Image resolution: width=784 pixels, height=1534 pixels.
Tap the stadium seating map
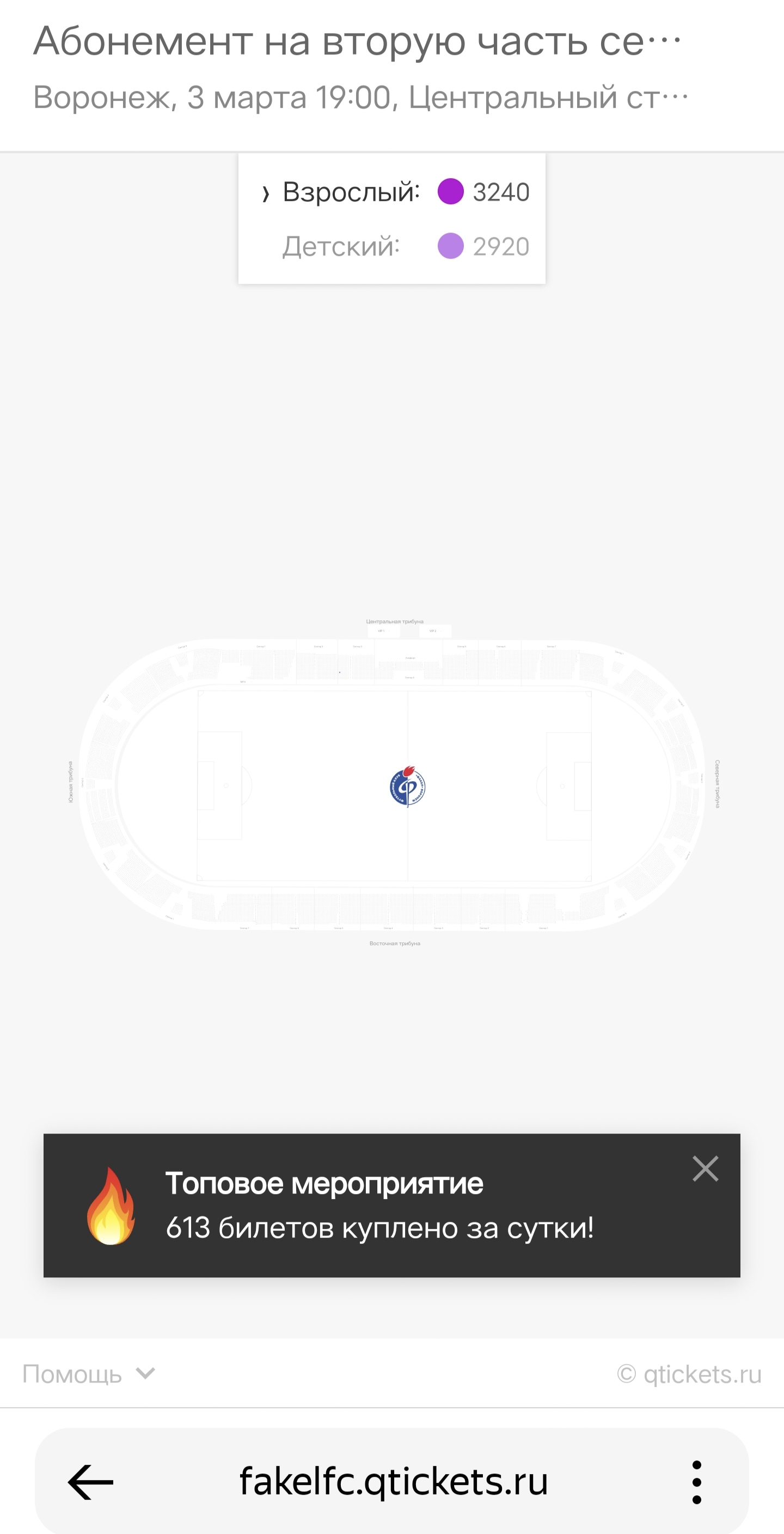pyautogui.click(x=391, y=785)
